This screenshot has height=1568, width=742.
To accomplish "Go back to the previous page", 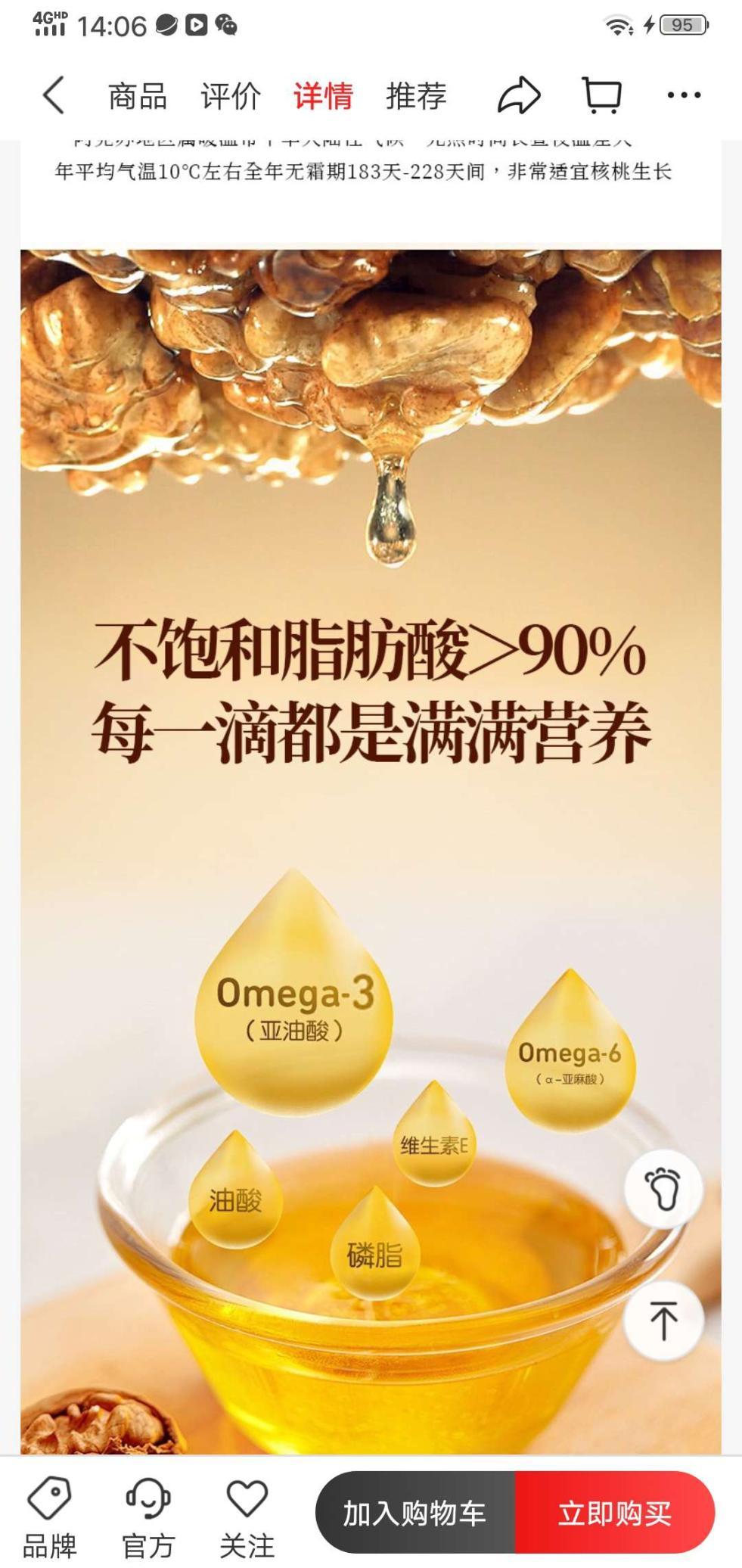I will [x=53, y=95].
